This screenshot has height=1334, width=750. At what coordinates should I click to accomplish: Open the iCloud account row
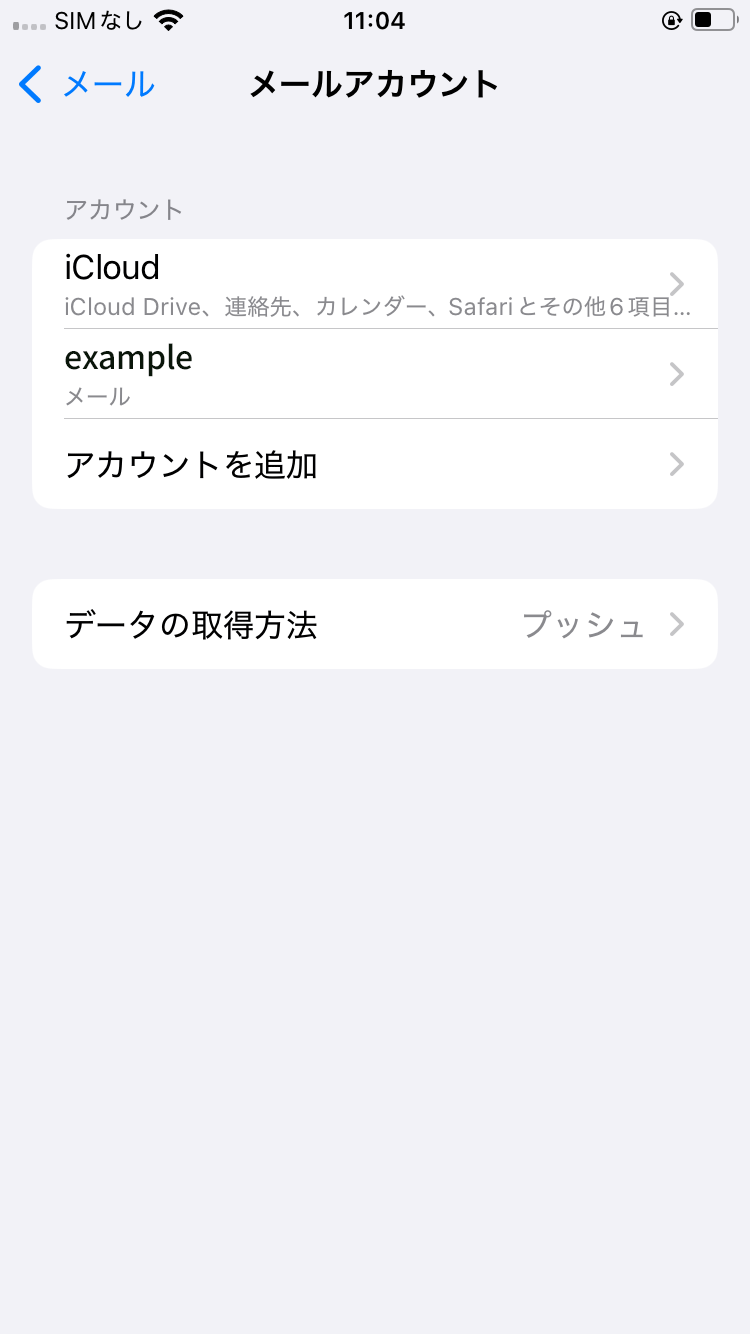coord(375,284)
